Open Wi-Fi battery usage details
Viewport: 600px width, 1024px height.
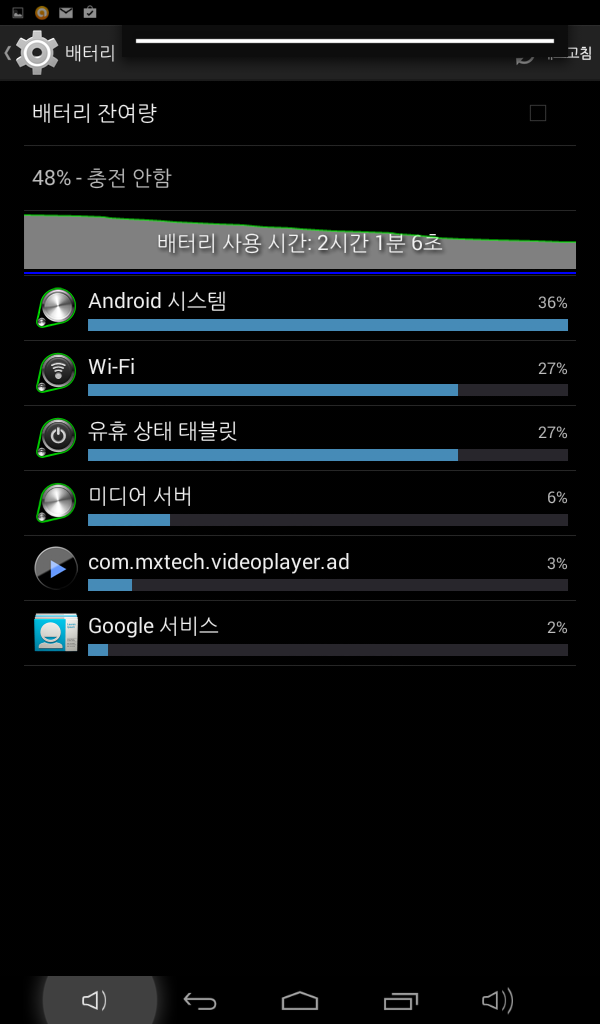(300, 373)
